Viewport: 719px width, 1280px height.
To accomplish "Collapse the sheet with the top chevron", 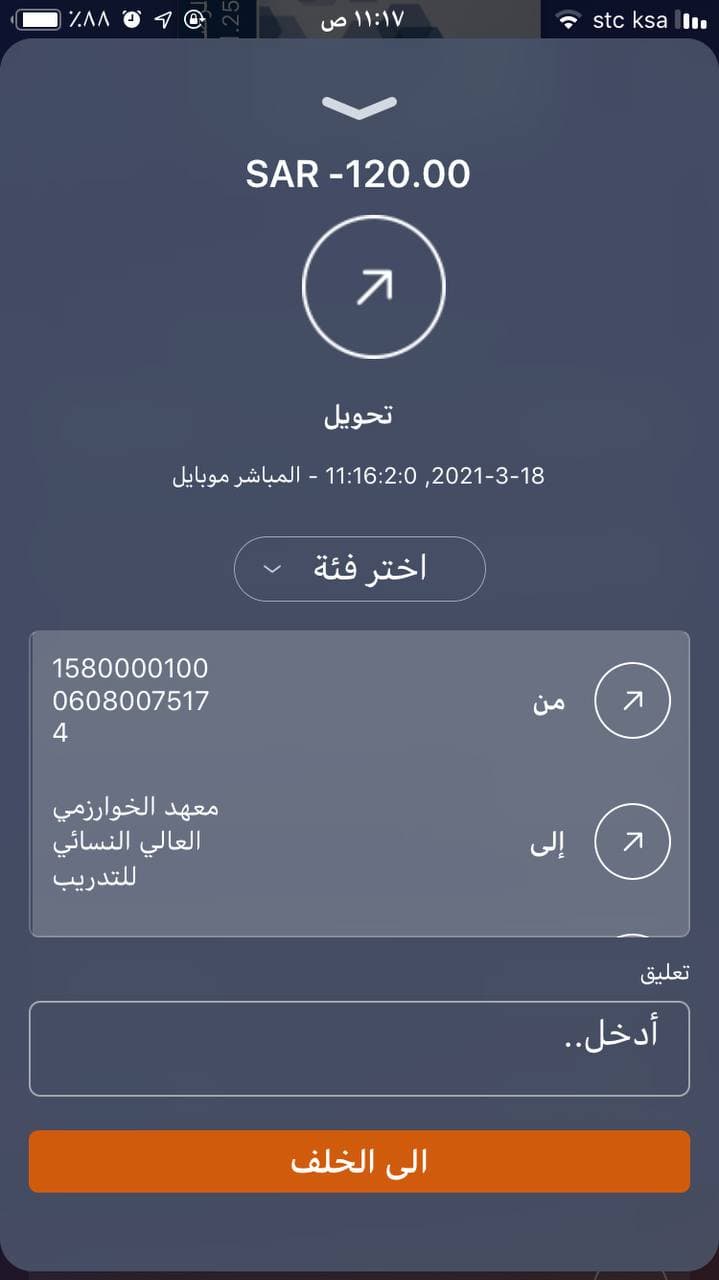I will [x=359, y=107].
